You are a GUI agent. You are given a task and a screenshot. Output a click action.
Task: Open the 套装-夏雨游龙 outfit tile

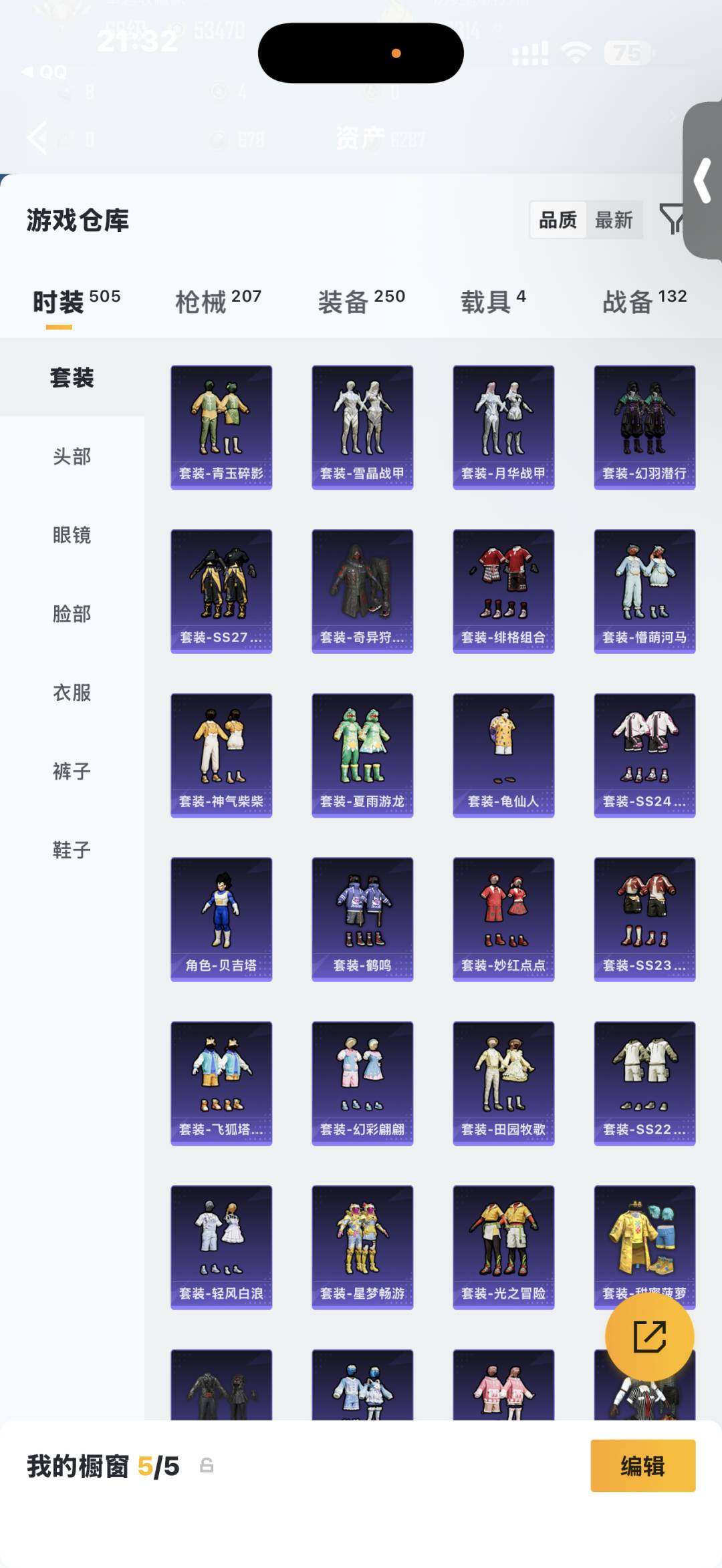(x=362, y=755)
